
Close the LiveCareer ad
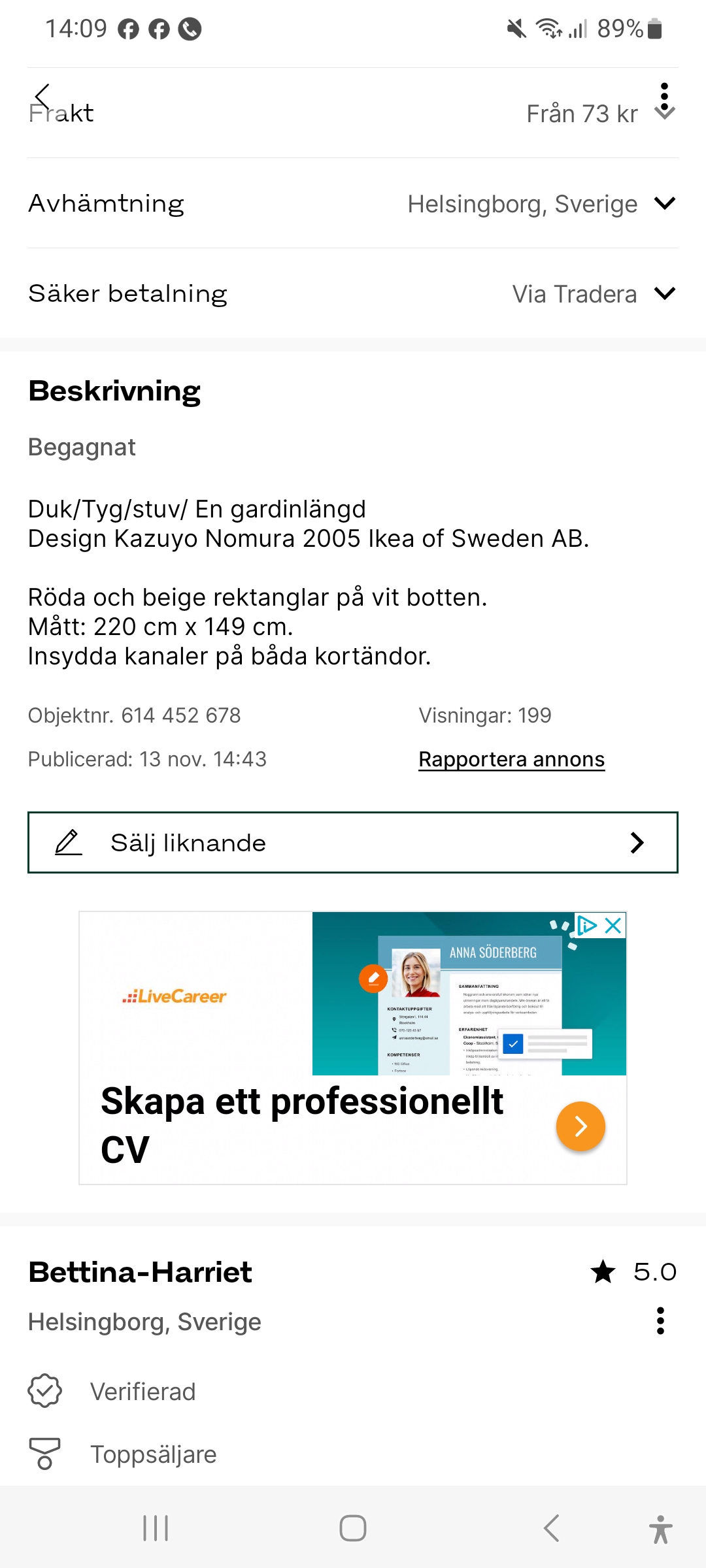(x=613, y=925)
